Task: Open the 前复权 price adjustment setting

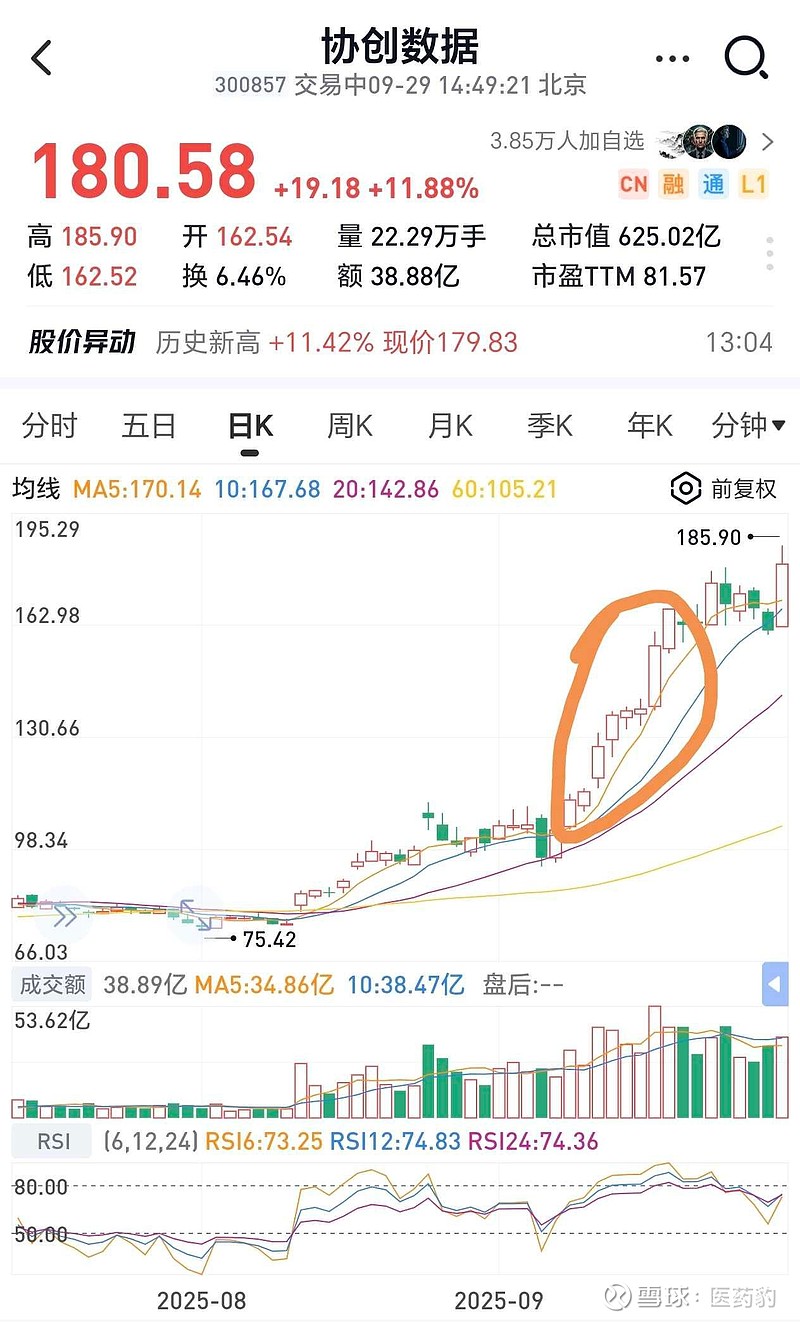Action: pyautogui.click(x=725, y=489)
